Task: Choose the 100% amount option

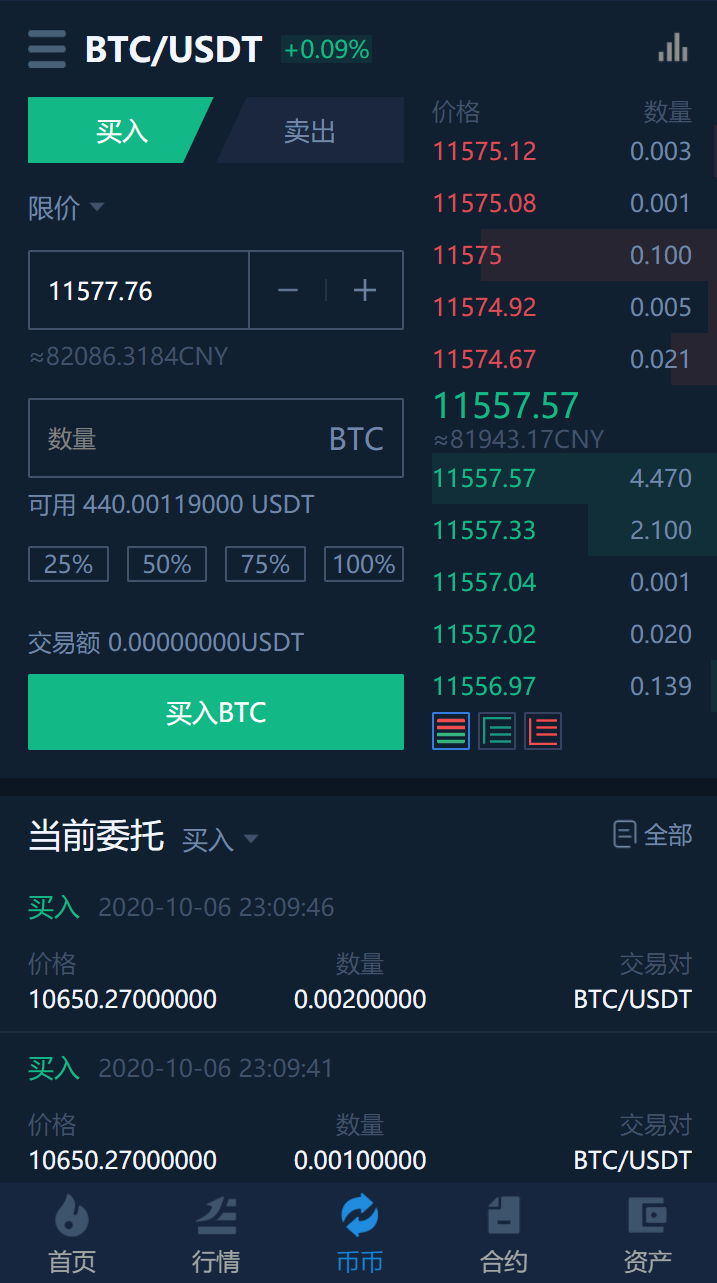Action: pyautogui.click(x=364, y=564)
